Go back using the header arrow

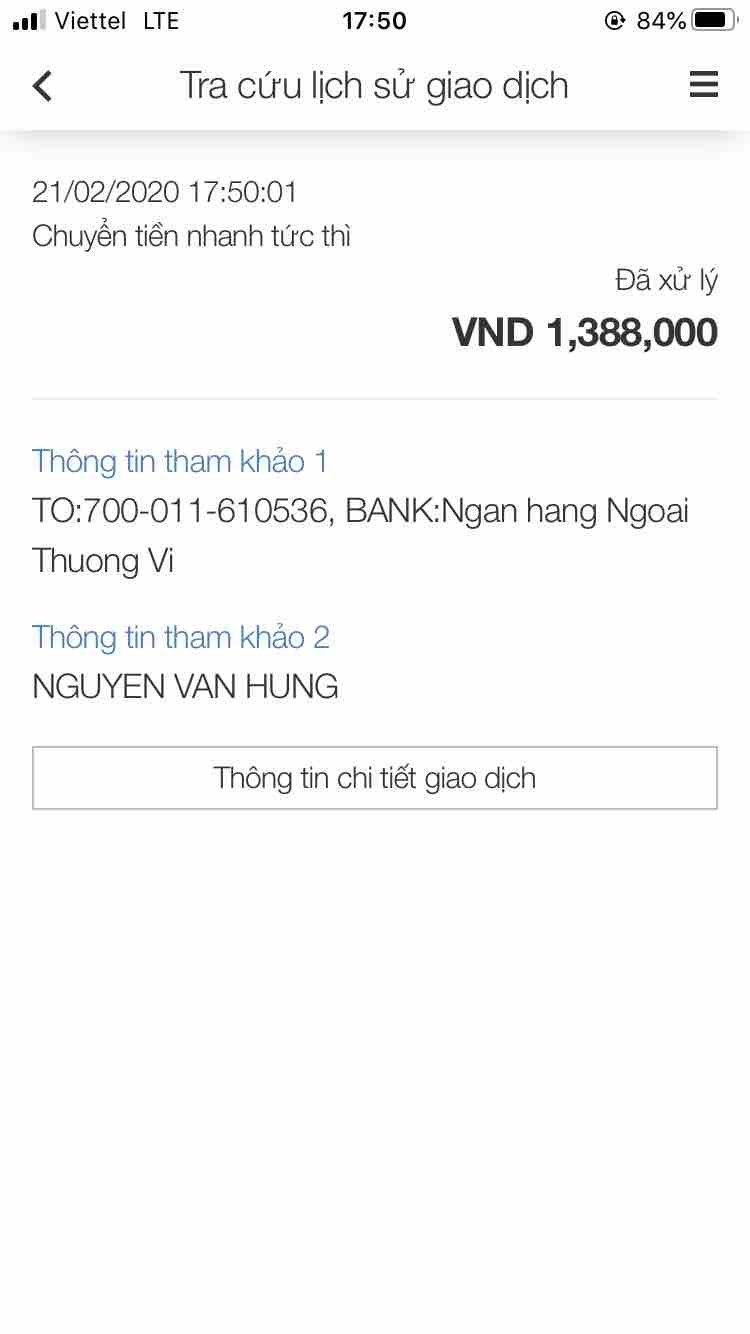(42, 86)
